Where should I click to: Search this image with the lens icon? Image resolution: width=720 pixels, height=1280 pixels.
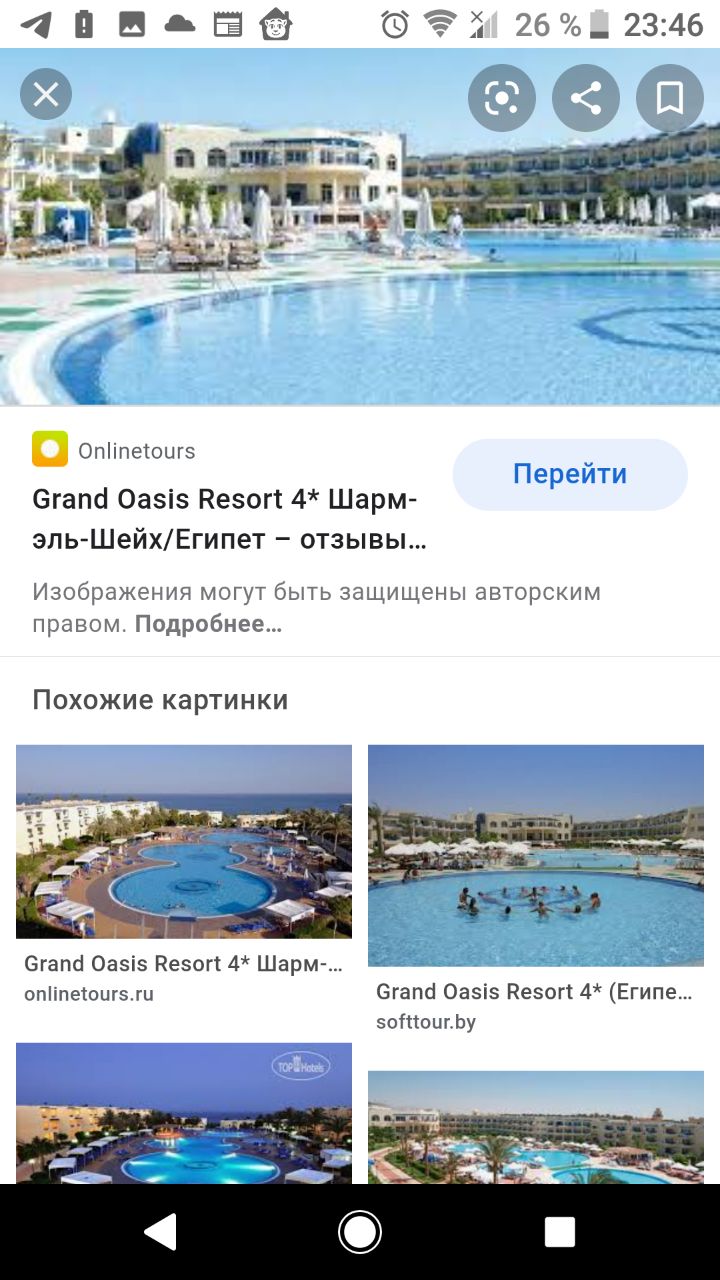pyautogui.click(x=502, y=97)
